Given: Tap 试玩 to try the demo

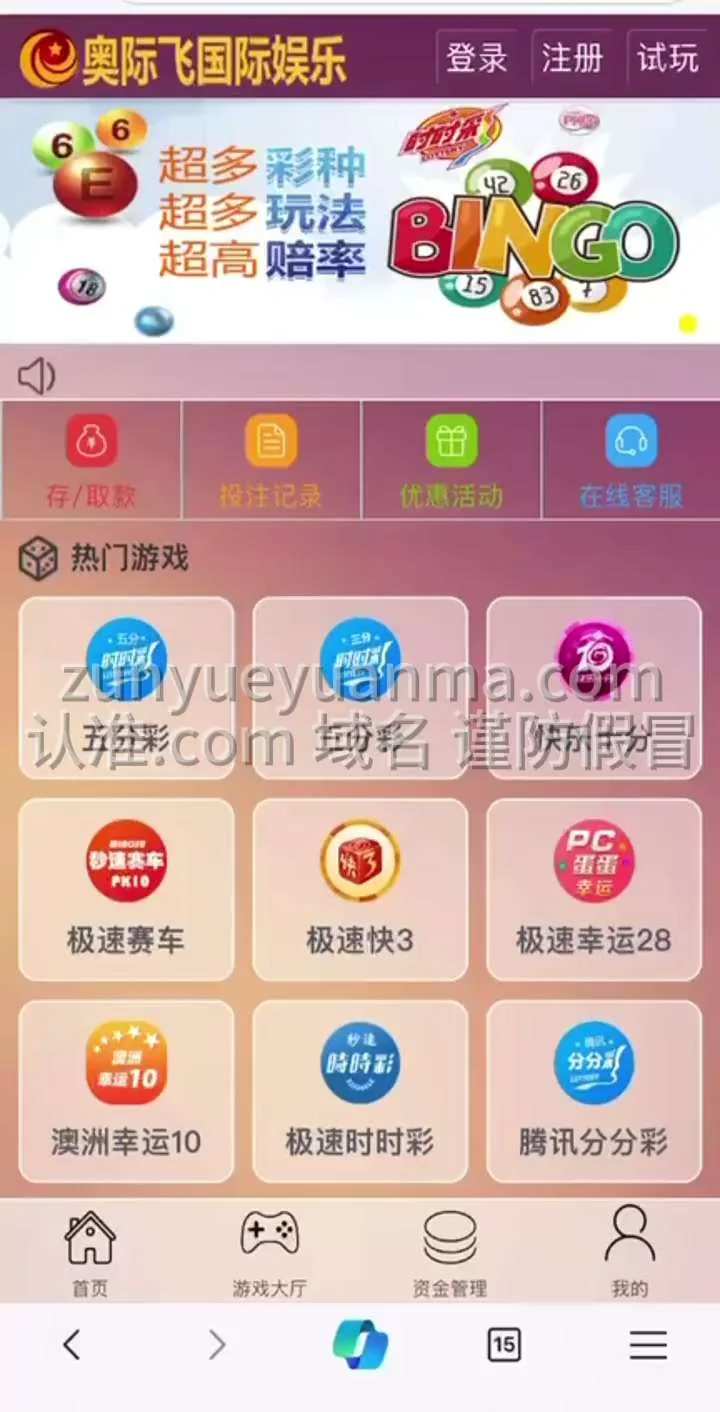Looking at the screenshot, I should [x=667, y=58].
